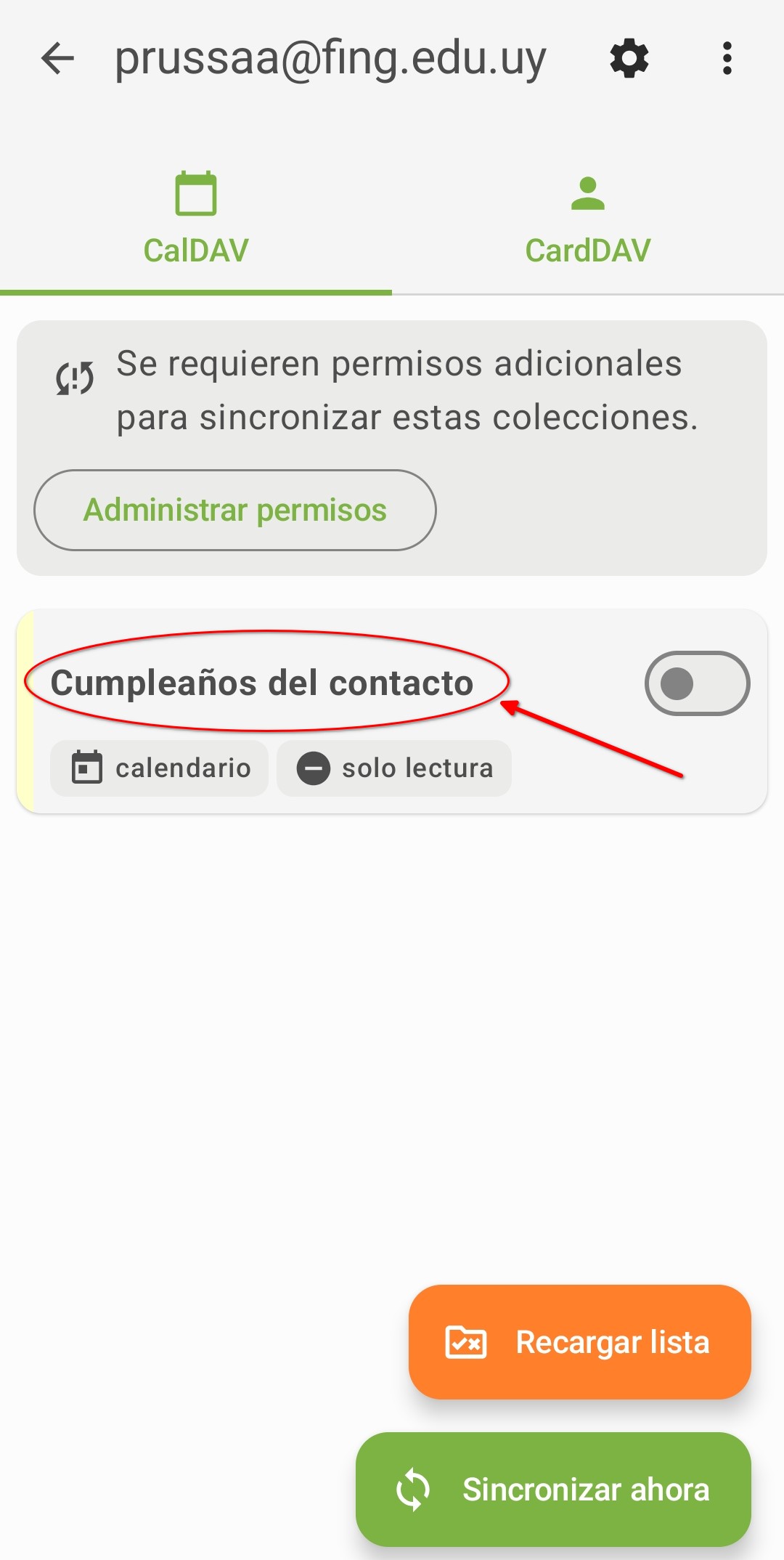Viewport: 784px width, 1560px height.
Task: Enable sync for Cumpleaños del contacto
Action: [697, 683]
